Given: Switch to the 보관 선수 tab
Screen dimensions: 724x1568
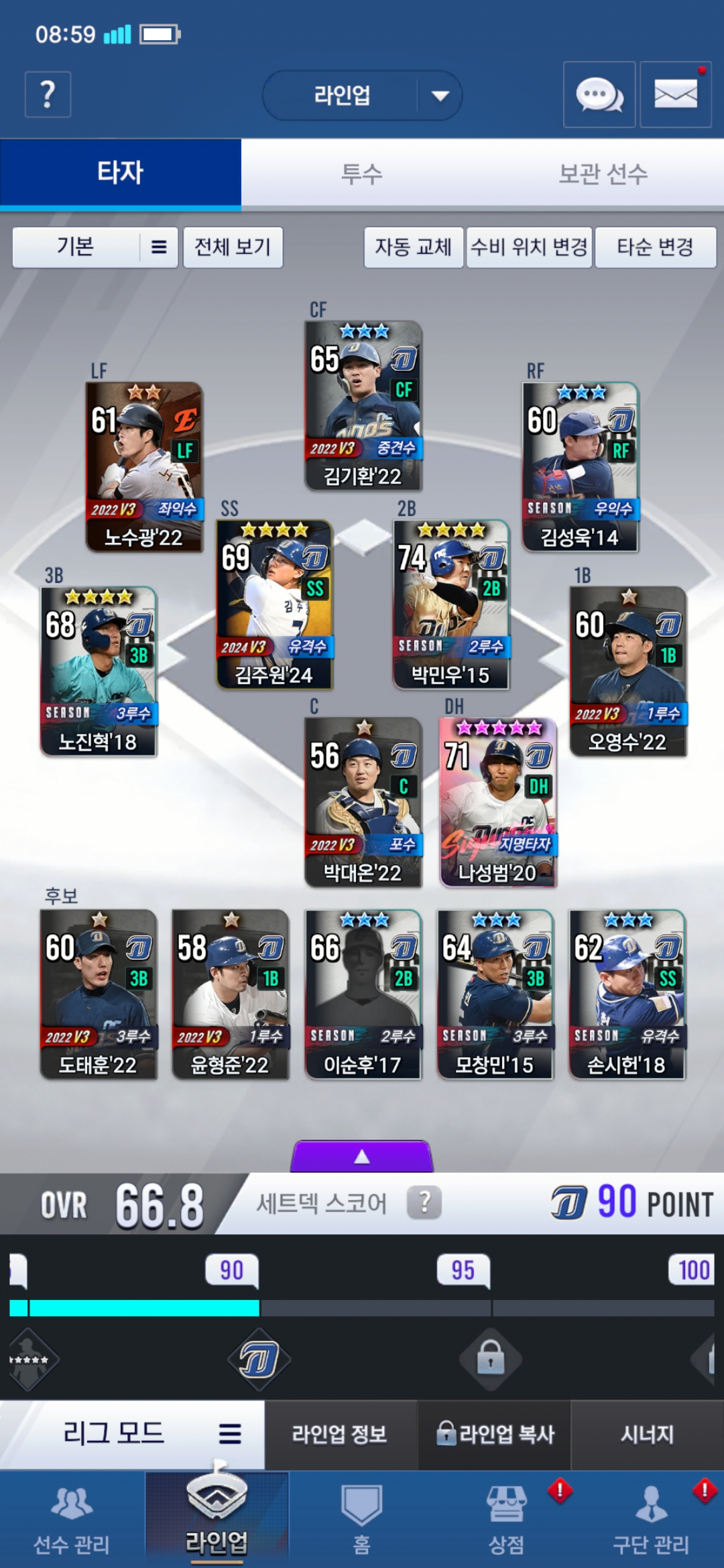Looking at the screenshot, I should tap(603, 174).
